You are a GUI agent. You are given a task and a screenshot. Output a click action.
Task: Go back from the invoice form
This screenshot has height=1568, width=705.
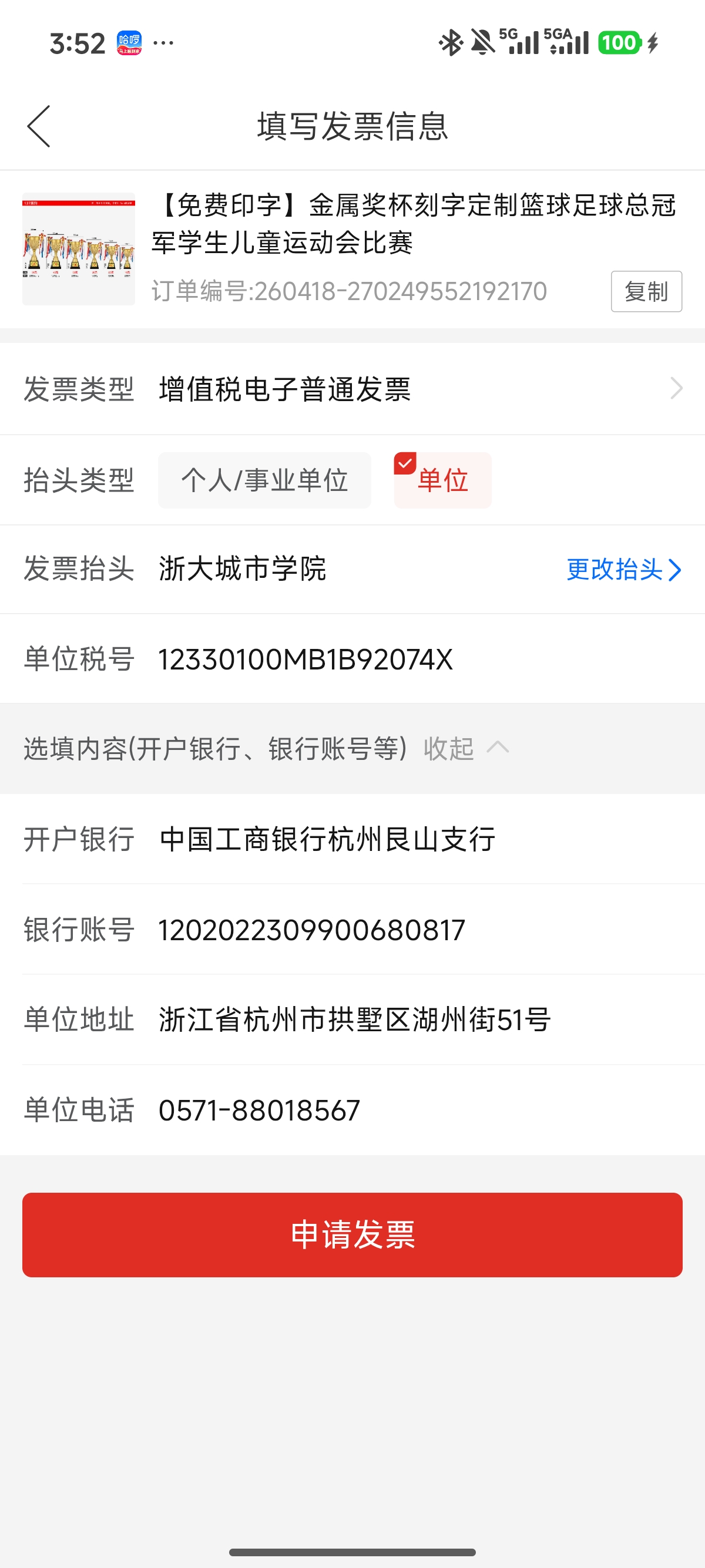pyautogui.click(x=39, y=126)
